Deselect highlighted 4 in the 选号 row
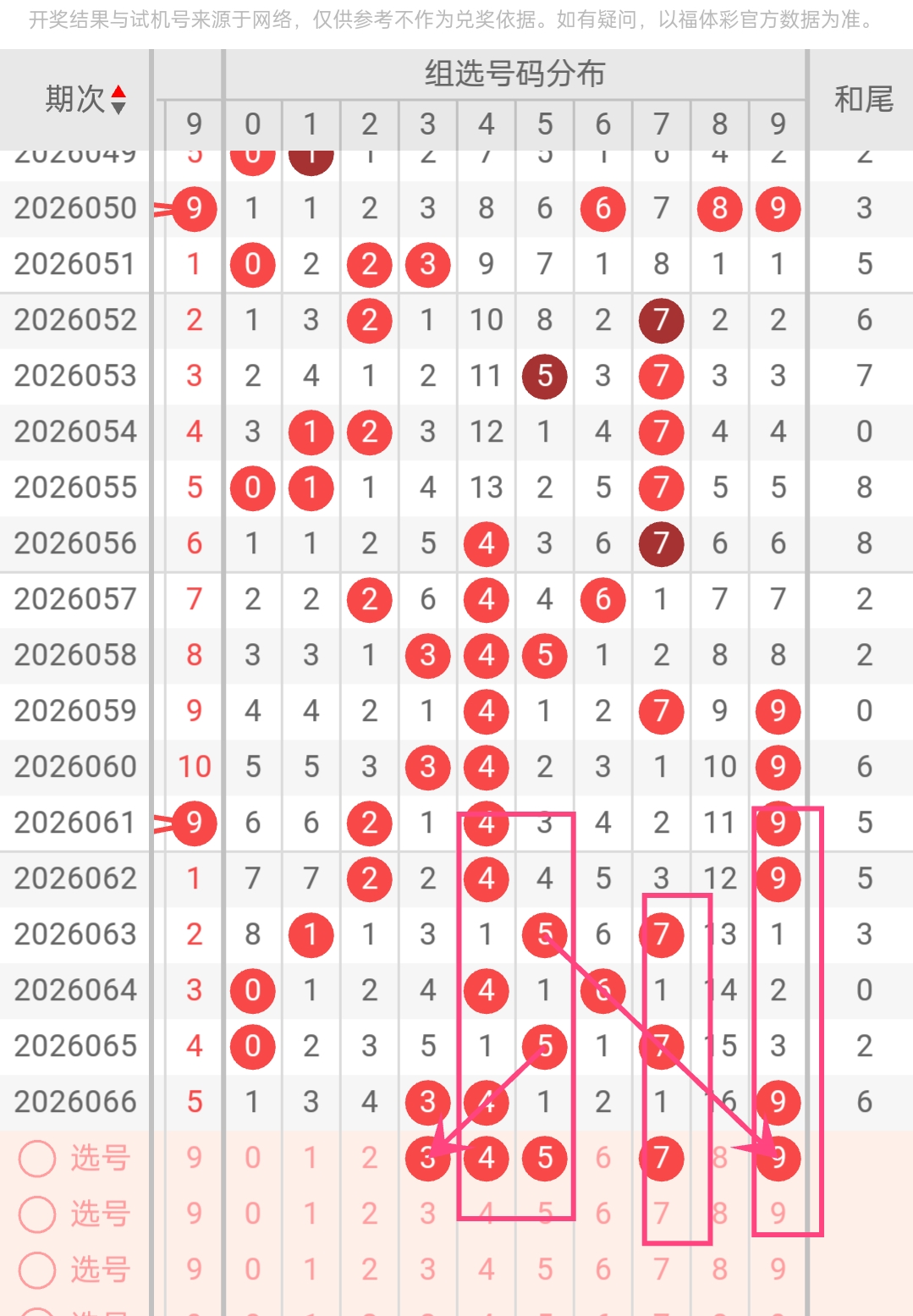 [x=487, y=1158]
